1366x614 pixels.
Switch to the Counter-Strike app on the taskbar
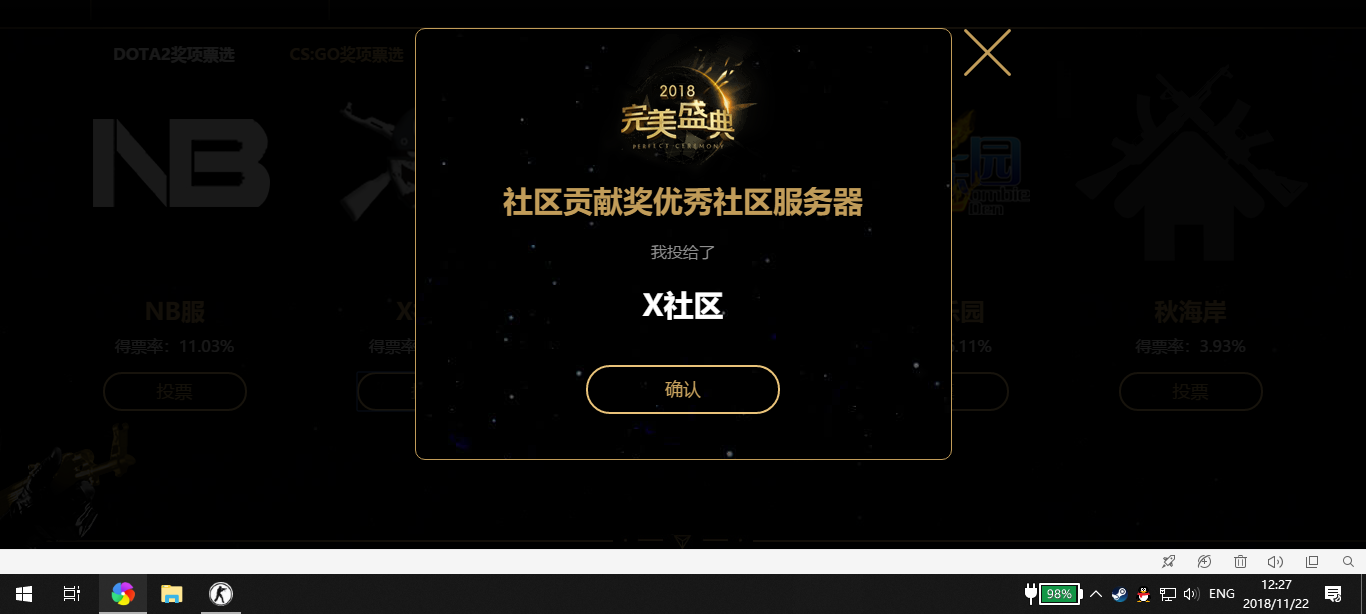(x=220, y=594)
